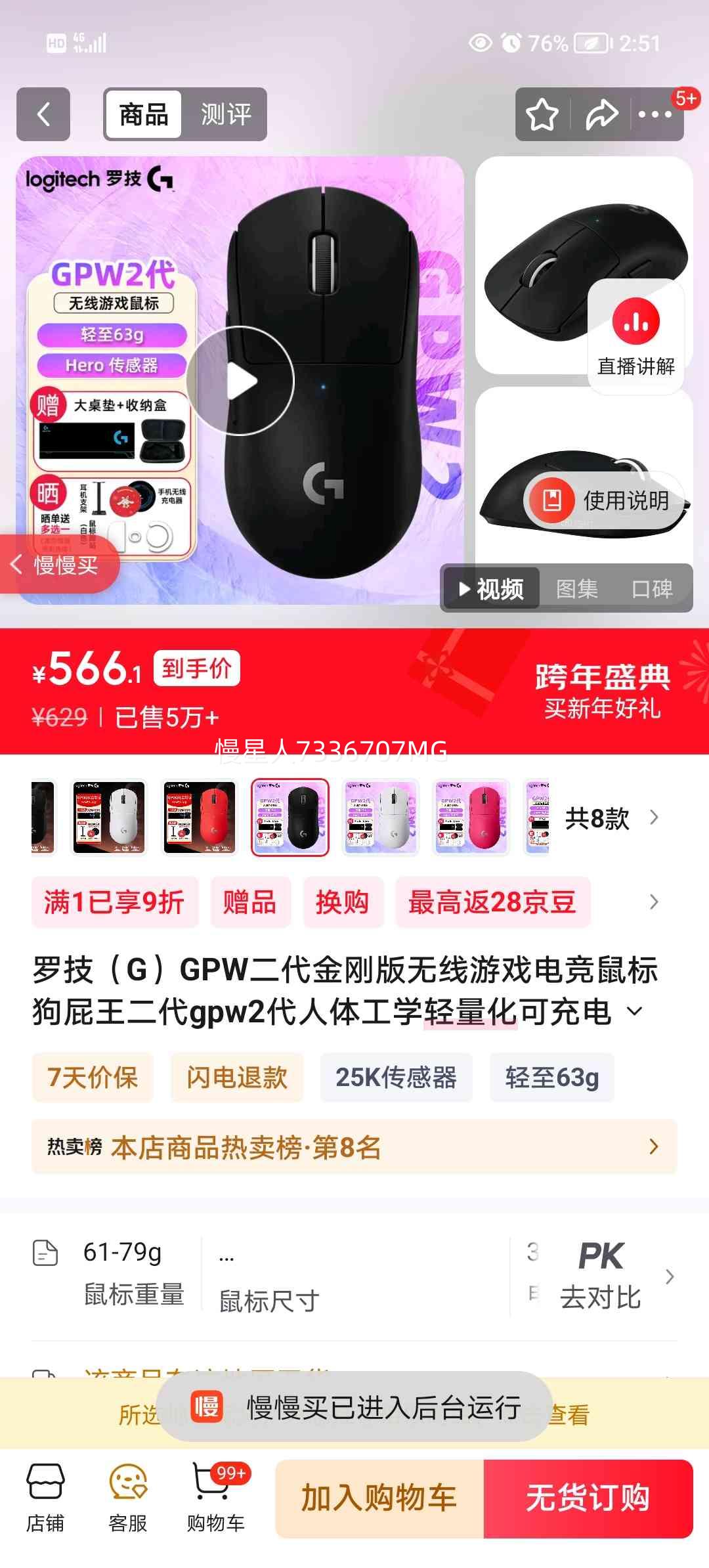Tap the share arrow icon
Viewport: 709px width, 1568px height.
click(601, 115)
